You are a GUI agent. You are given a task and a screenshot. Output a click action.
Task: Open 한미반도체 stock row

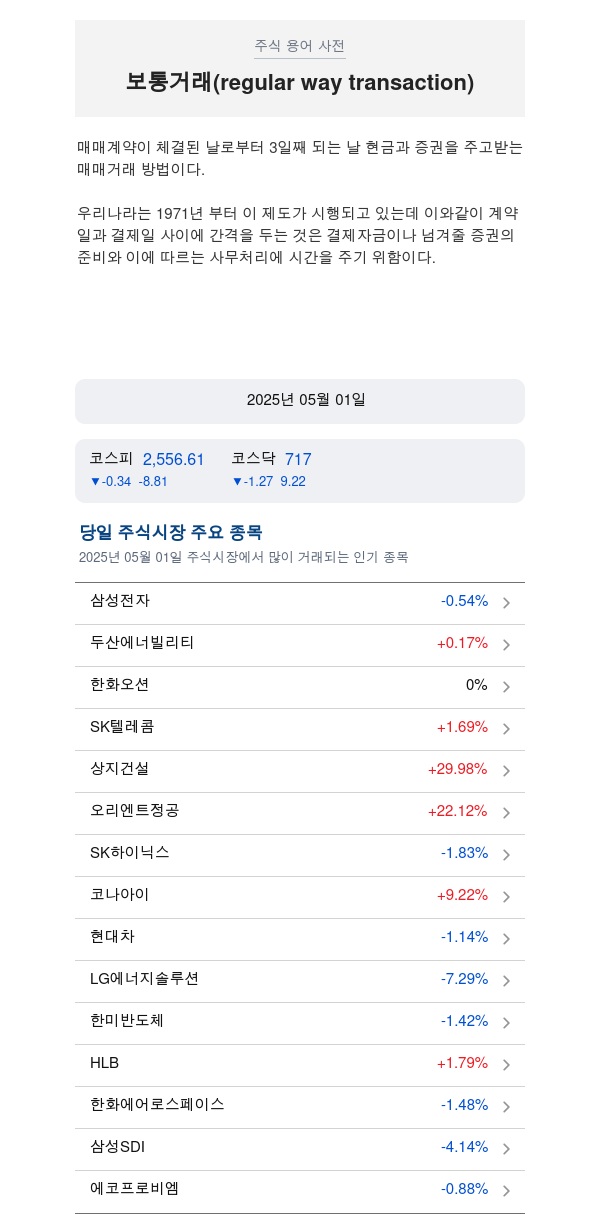(x=300, y=1022)
